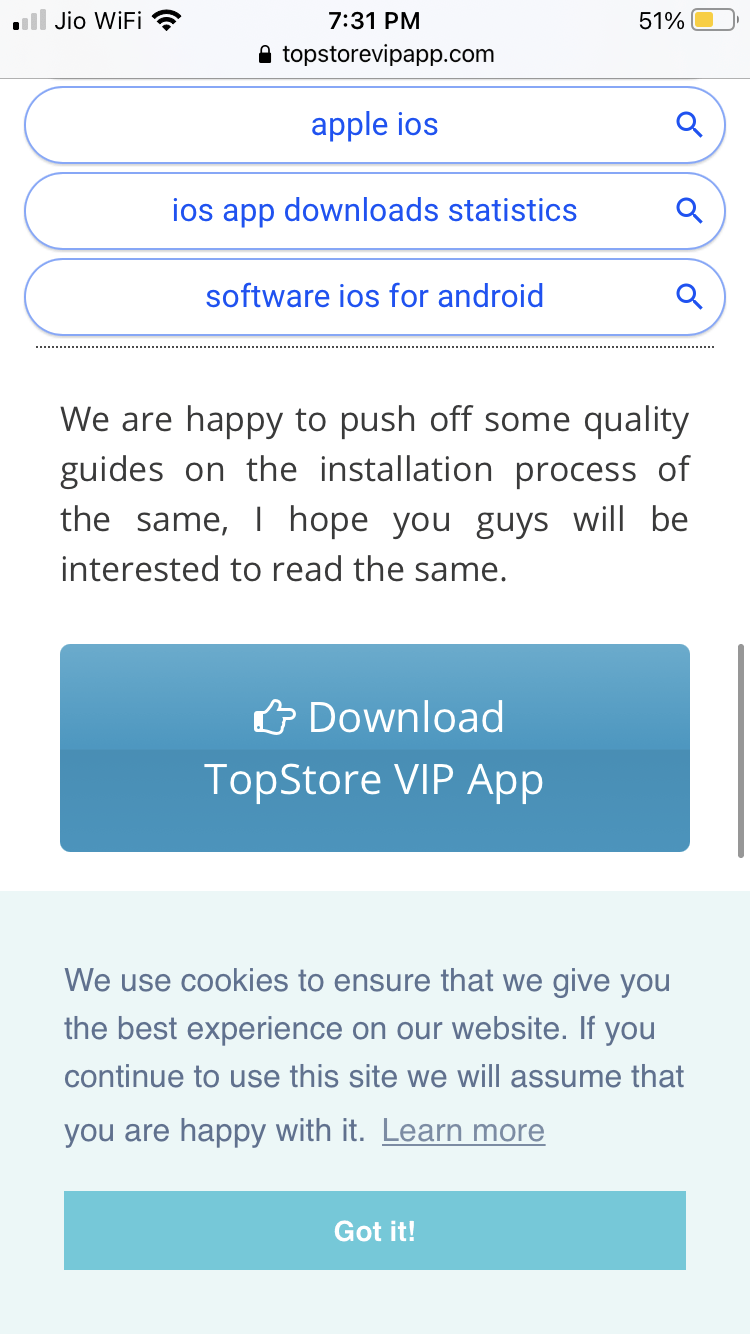Tap the topstorevipapp.com address bar
This screenshot has width=750, height=1334.
point(375,54)
